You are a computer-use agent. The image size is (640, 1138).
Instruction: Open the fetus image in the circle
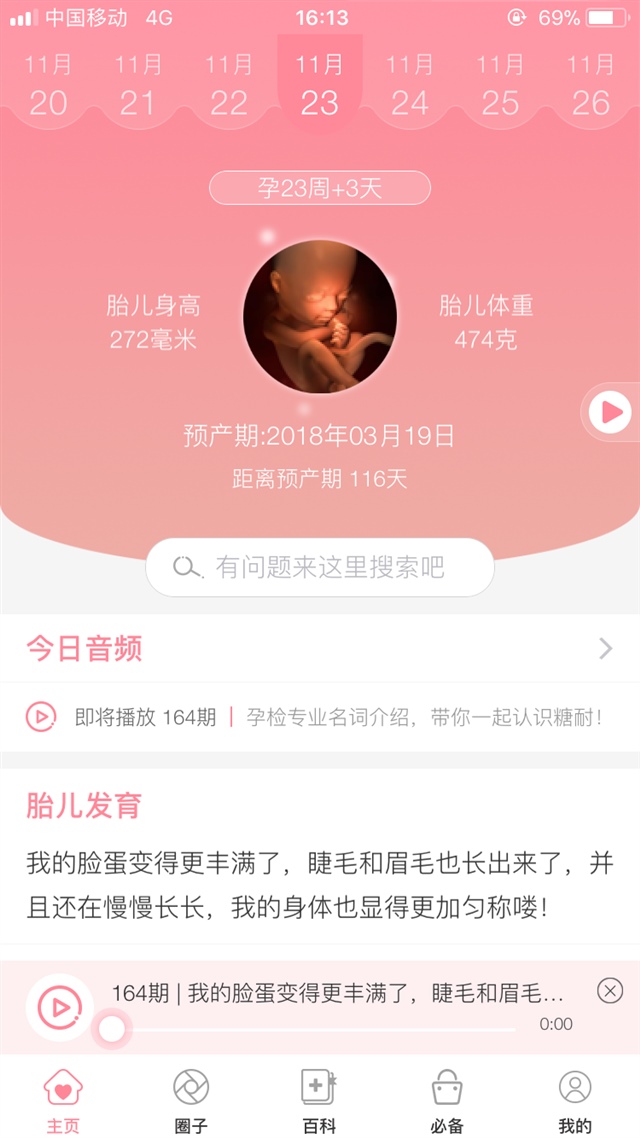pyautogui.click(x=320, y=317)
